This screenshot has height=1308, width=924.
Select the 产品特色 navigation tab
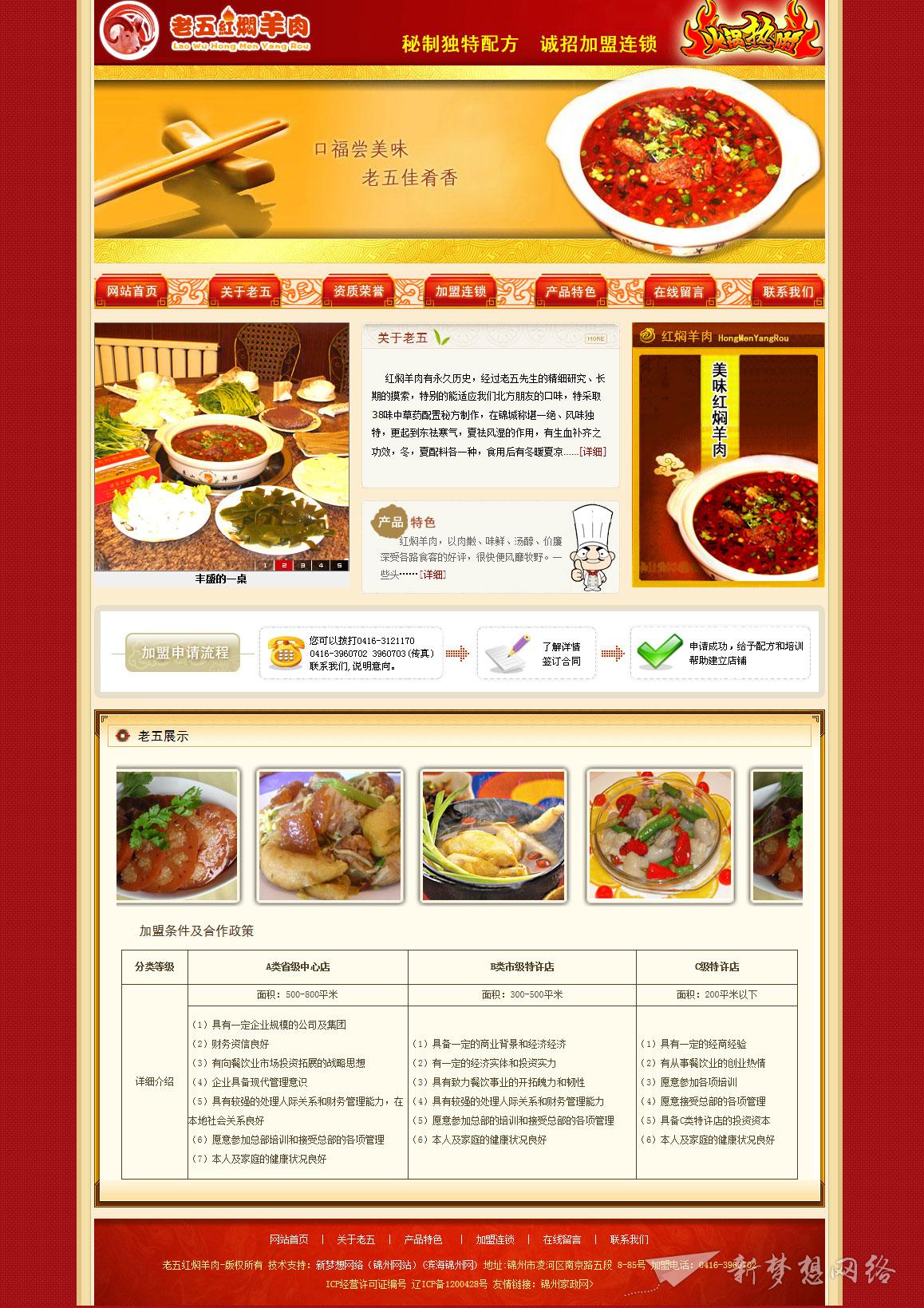click(x=571, y=291)
